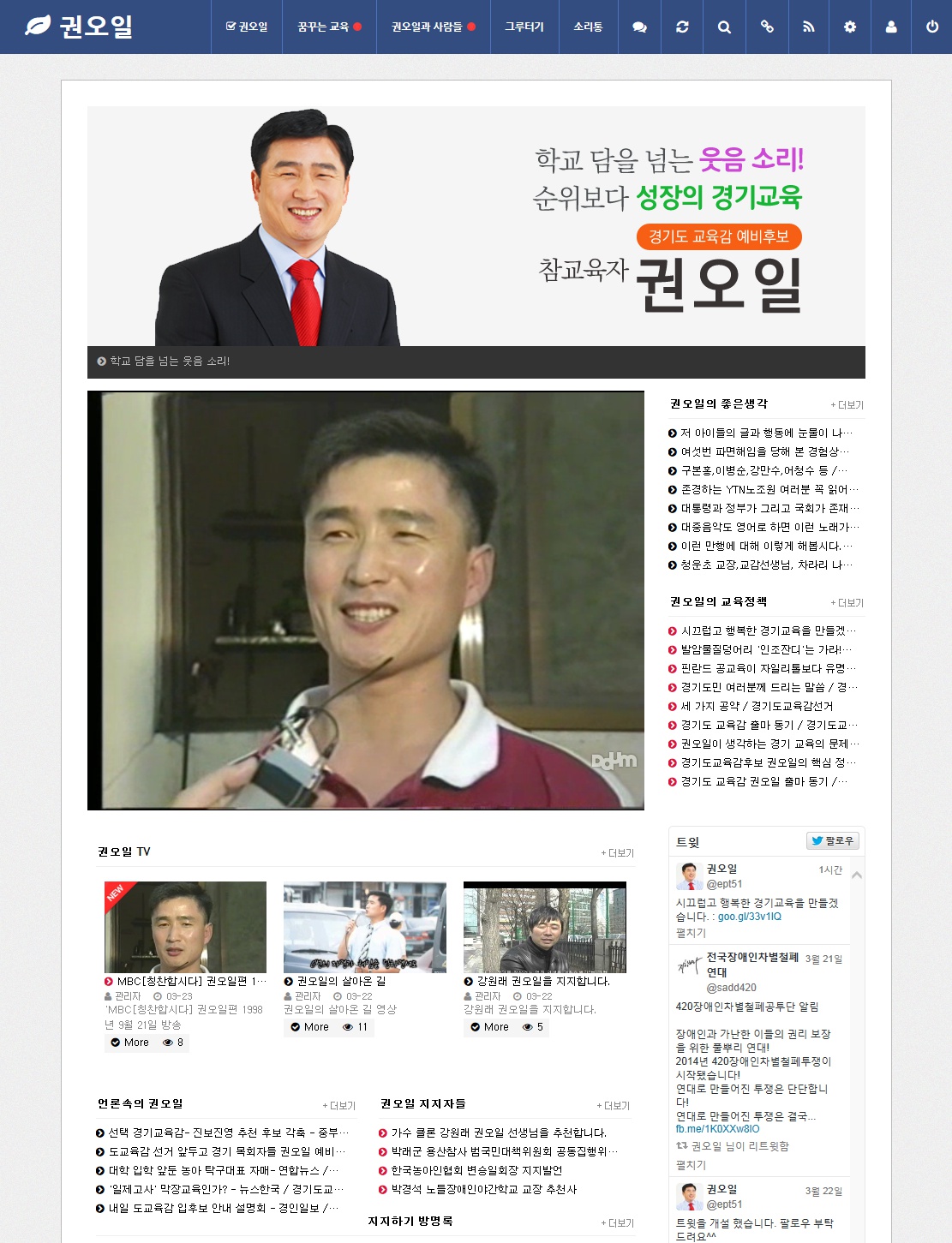Open the comments bubble icon
This screenshot has width=952, height=1243.
639,27
